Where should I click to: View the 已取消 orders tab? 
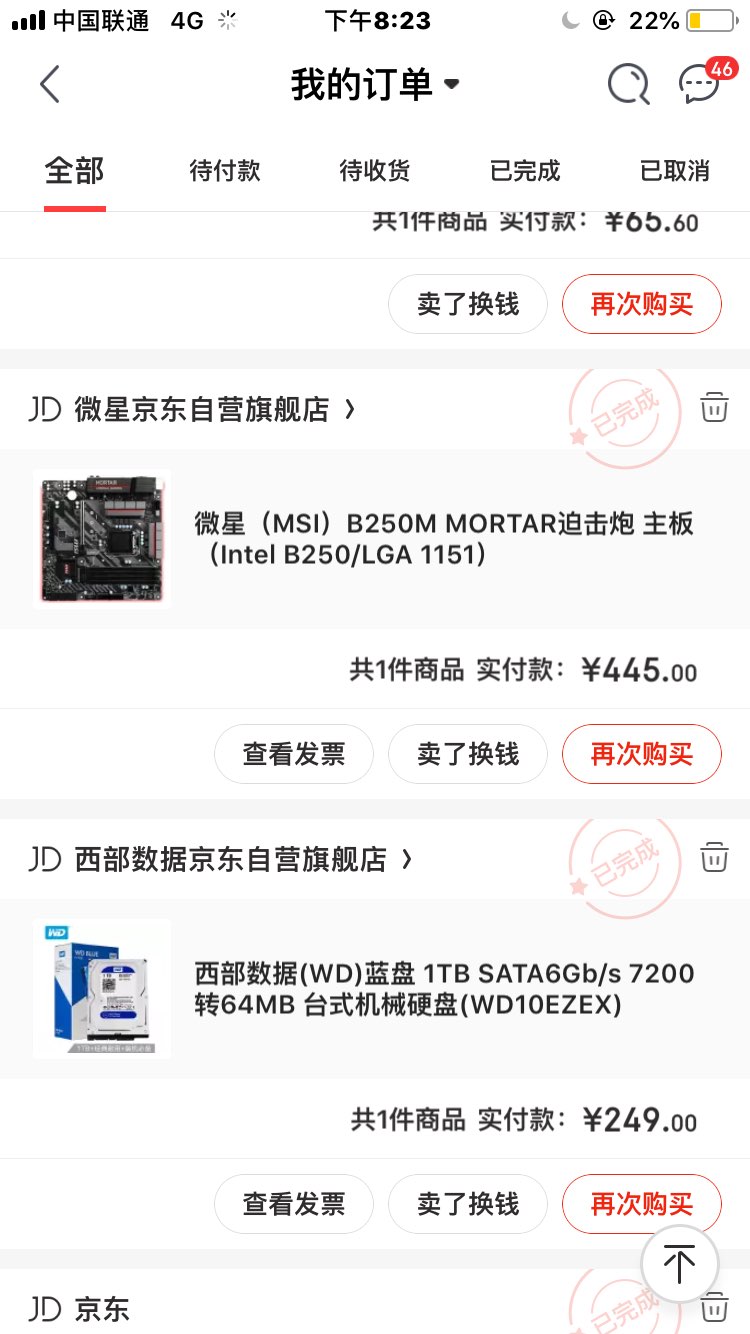click(675, 171)
